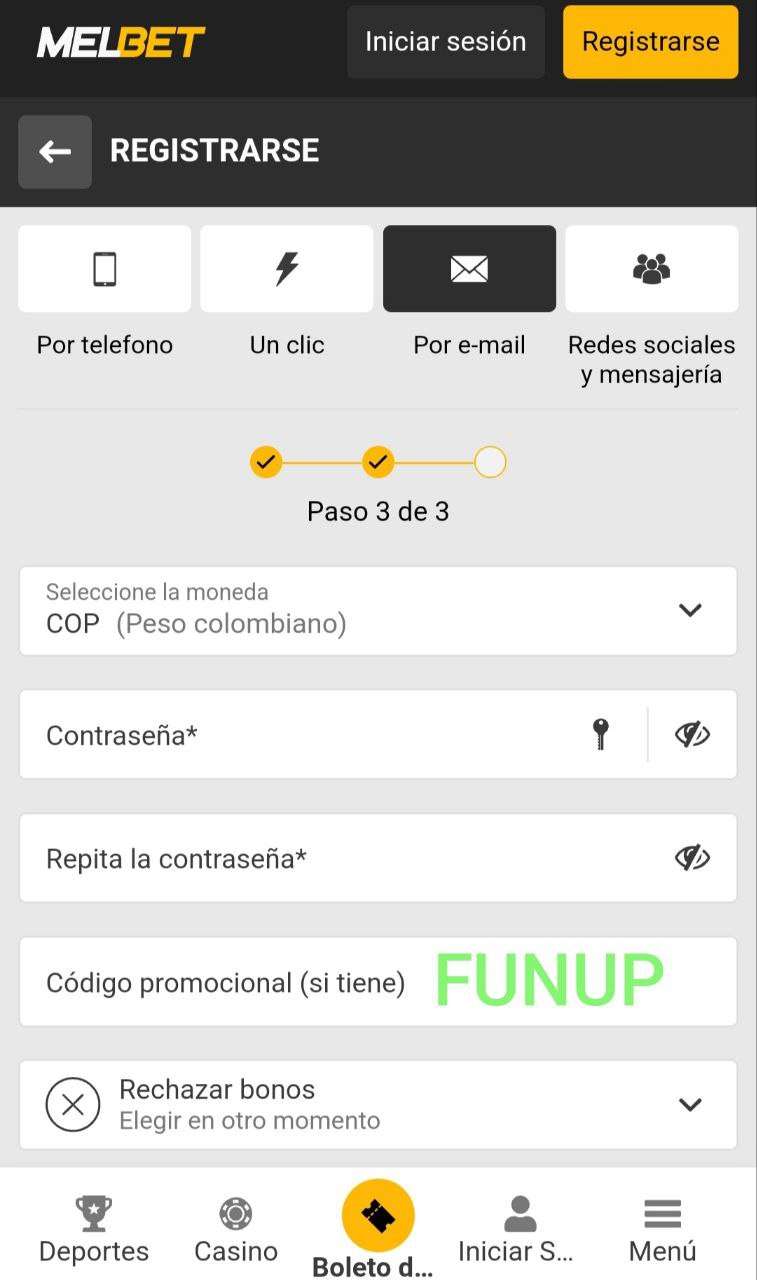Reveal the repeated password
Screen dimensions: 757x1280
click(x=692, y=858)
